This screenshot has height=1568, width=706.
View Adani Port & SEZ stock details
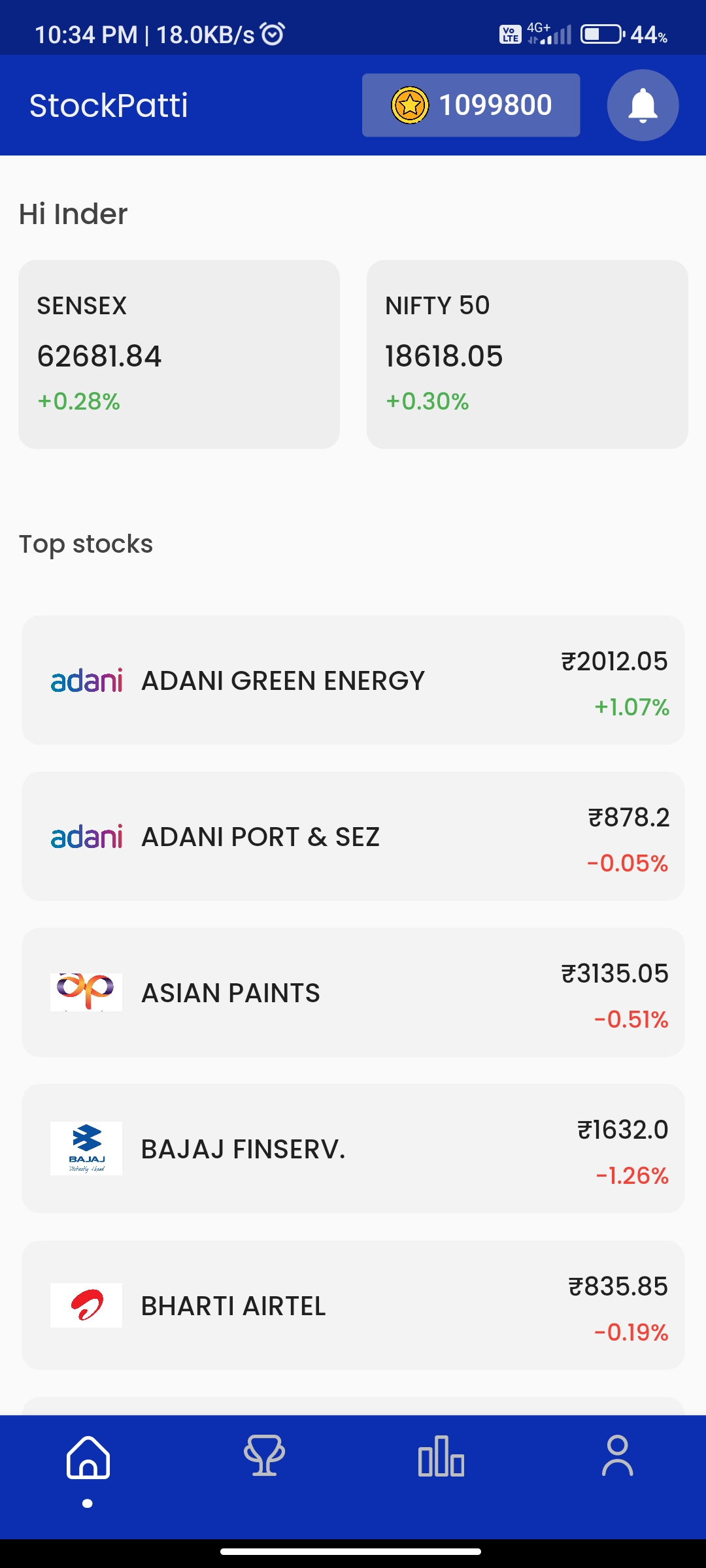[353, 836]
